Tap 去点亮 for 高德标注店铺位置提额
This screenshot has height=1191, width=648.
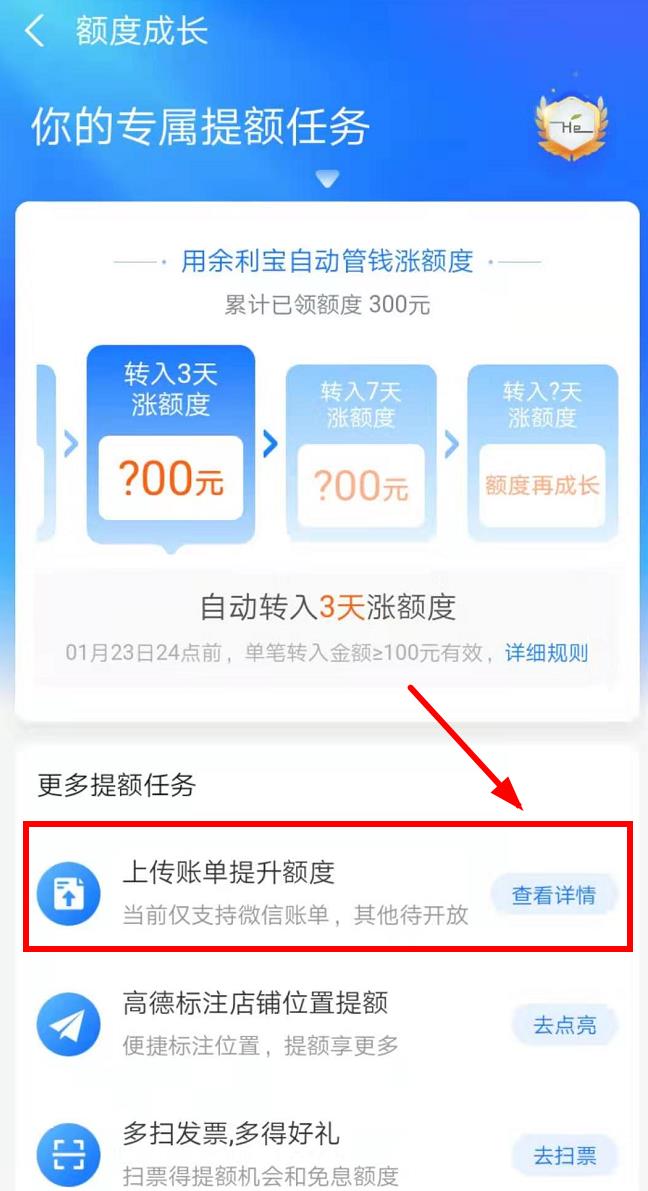point(564,1024)
